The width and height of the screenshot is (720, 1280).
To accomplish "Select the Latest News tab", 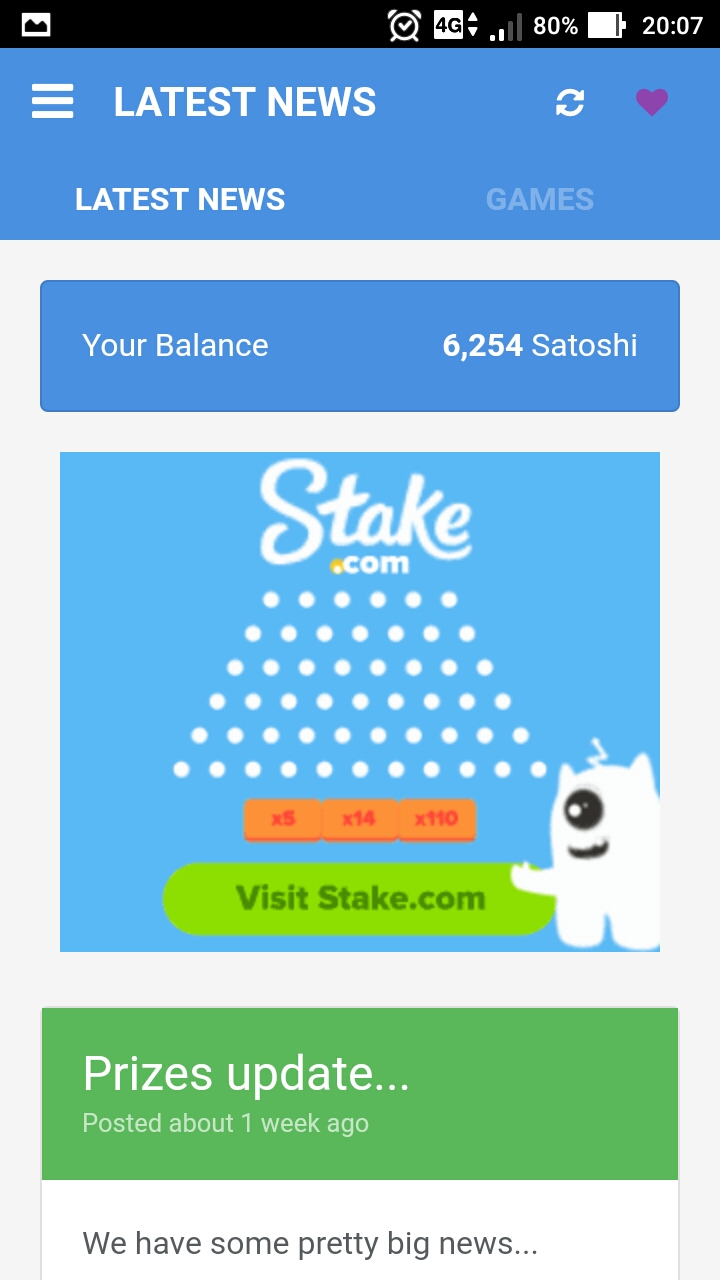I will [180, 199].
